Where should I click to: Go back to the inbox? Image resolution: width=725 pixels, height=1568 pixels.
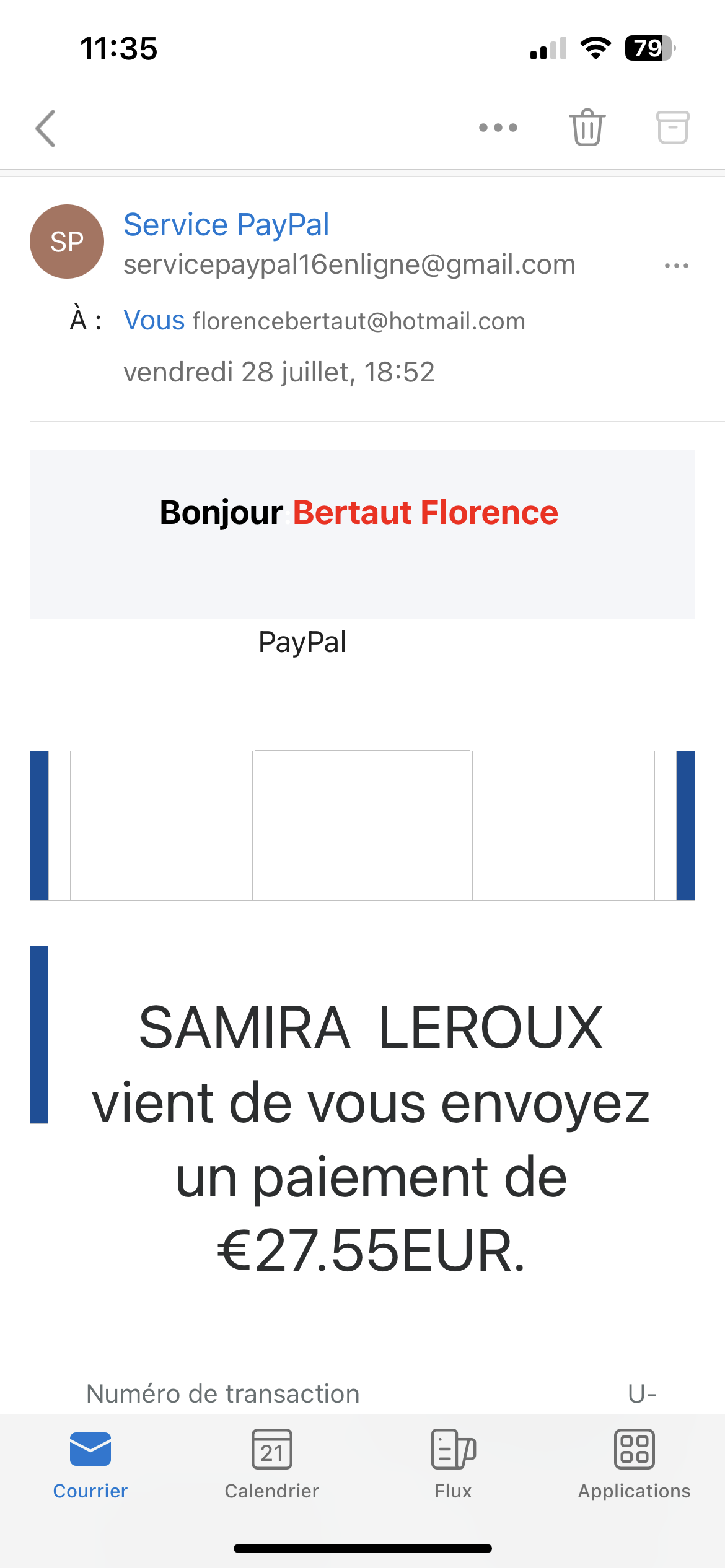click(45, 128)
